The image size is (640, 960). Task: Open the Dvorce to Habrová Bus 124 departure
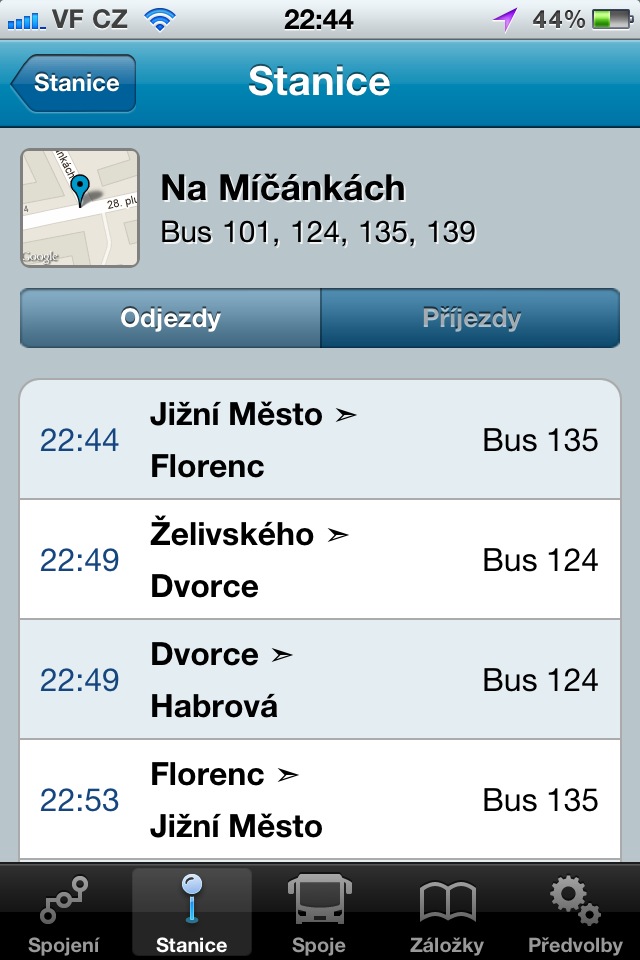click(320, 680)
